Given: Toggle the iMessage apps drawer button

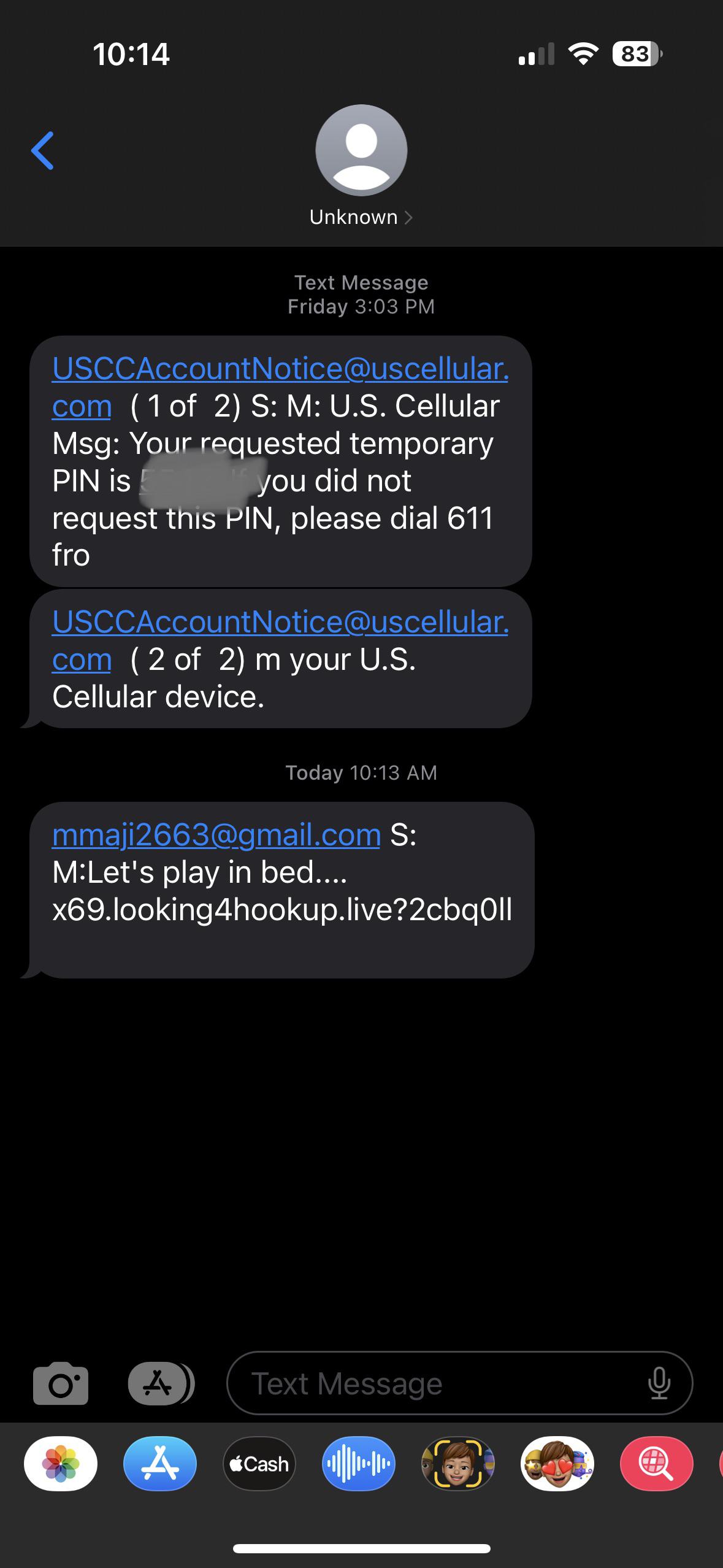Looking at the screenshot, I should tap(159, 1383).
